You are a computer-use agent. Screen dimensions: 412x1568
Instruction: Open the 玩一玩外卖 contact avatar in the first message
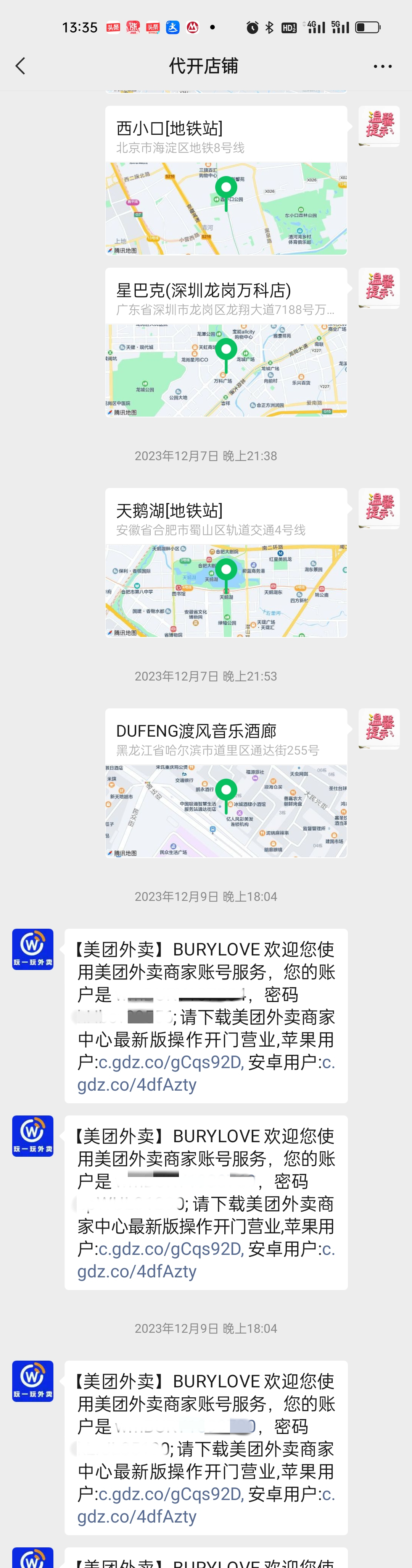click(x=33, y=949)
